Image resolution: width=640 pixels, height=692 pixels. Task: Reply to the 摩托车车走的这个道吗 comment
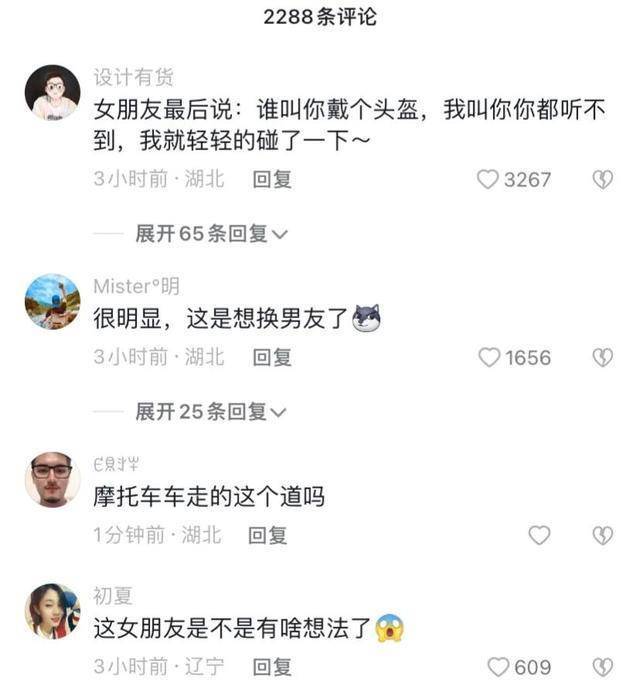[x=267, y=535]
